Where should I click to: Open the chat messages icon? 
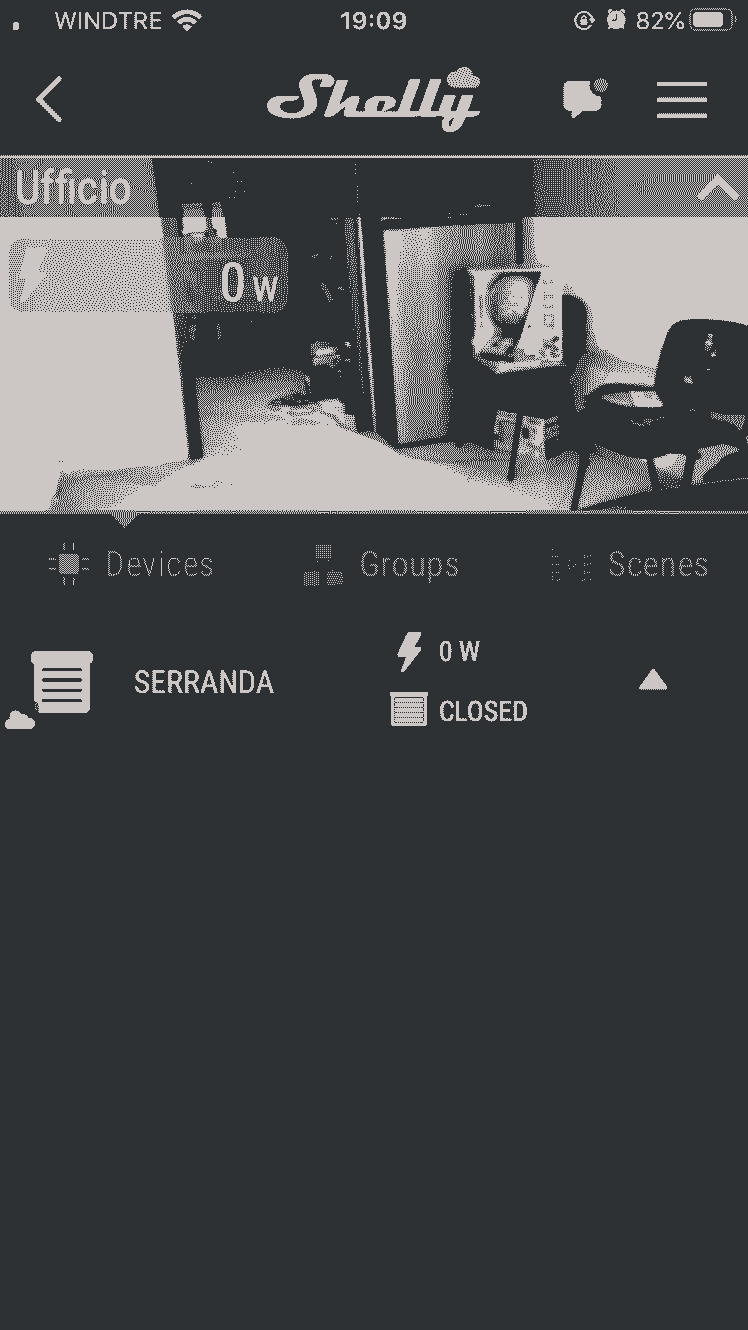tap(584, 99)
